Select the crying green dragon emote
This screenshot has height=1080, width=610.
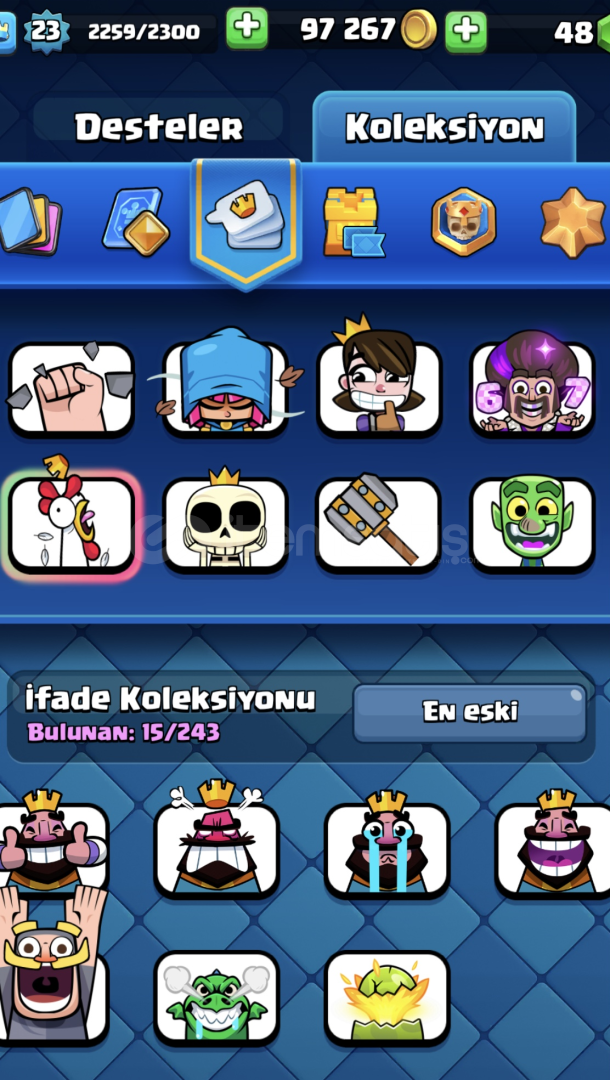[216, 996]
